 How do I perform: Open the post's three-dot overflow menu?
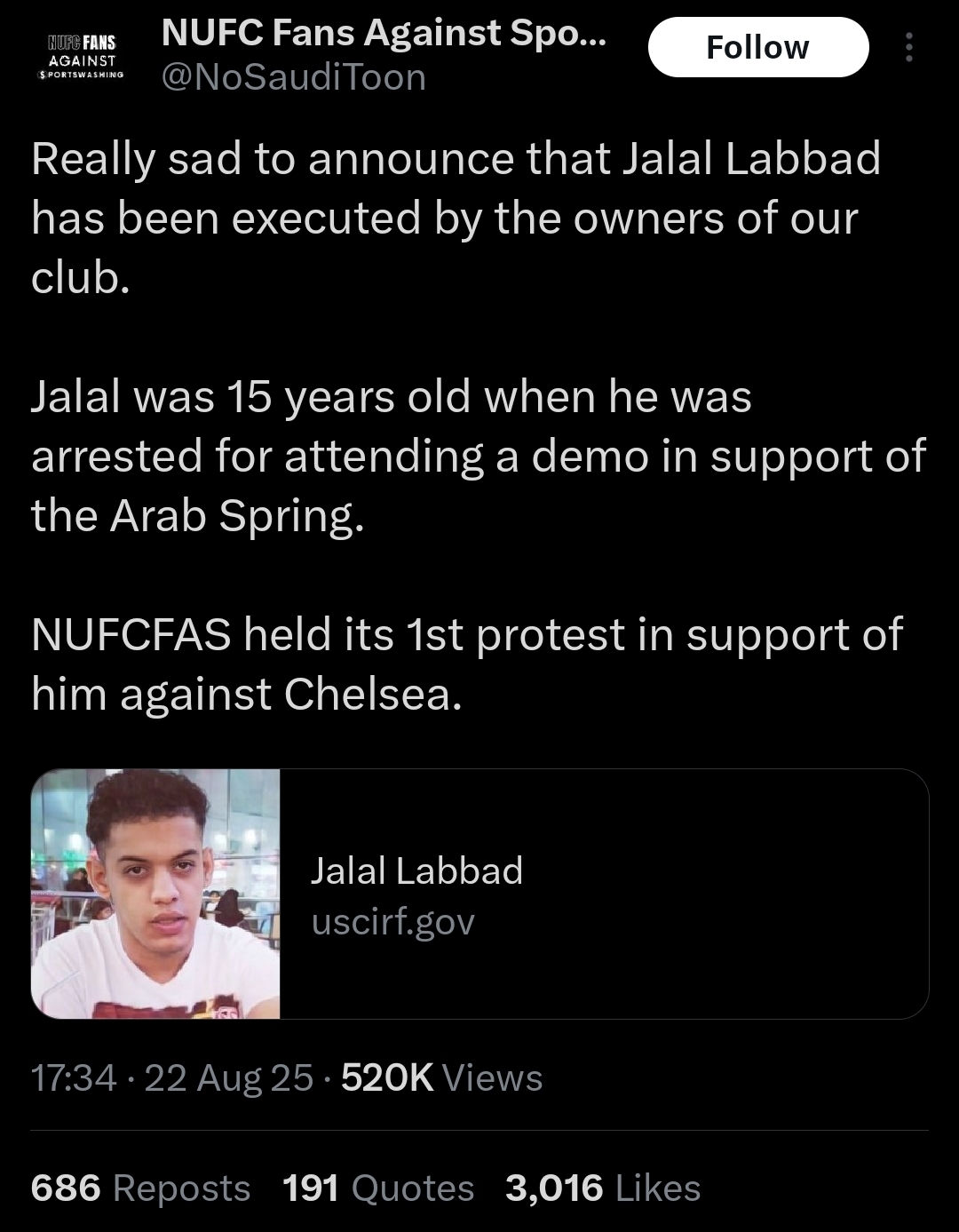coord(908,47)
